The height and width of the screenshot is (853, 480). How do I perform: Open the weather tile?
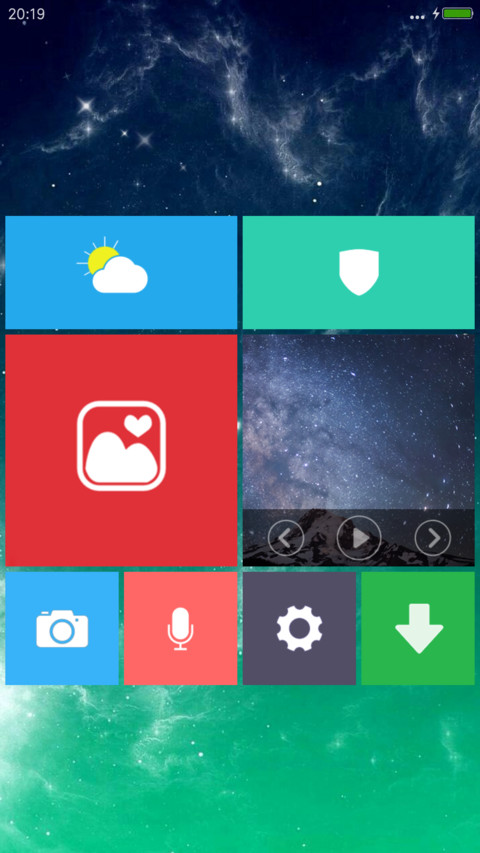[121, 272]
